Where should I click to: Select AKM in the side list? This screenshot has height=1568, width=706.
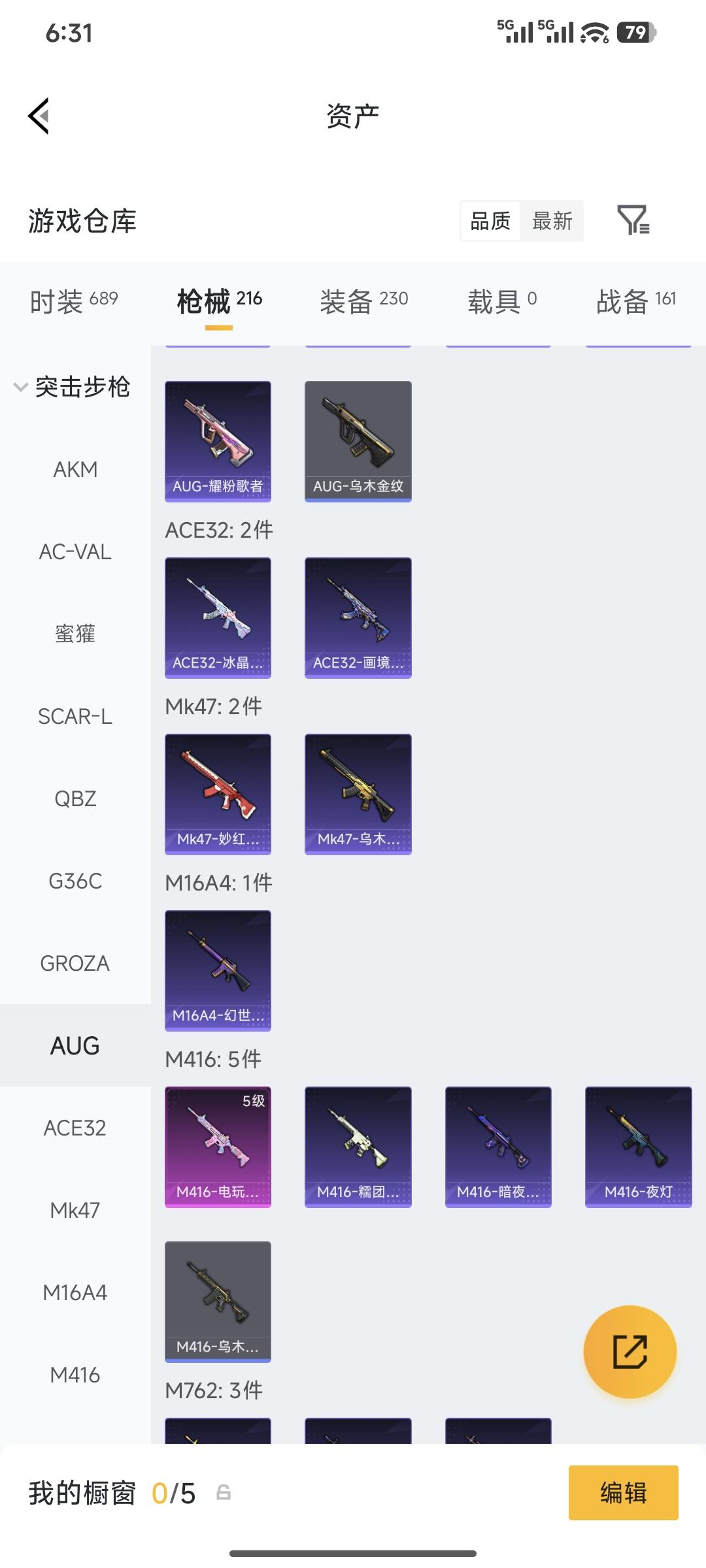point(75,469)
